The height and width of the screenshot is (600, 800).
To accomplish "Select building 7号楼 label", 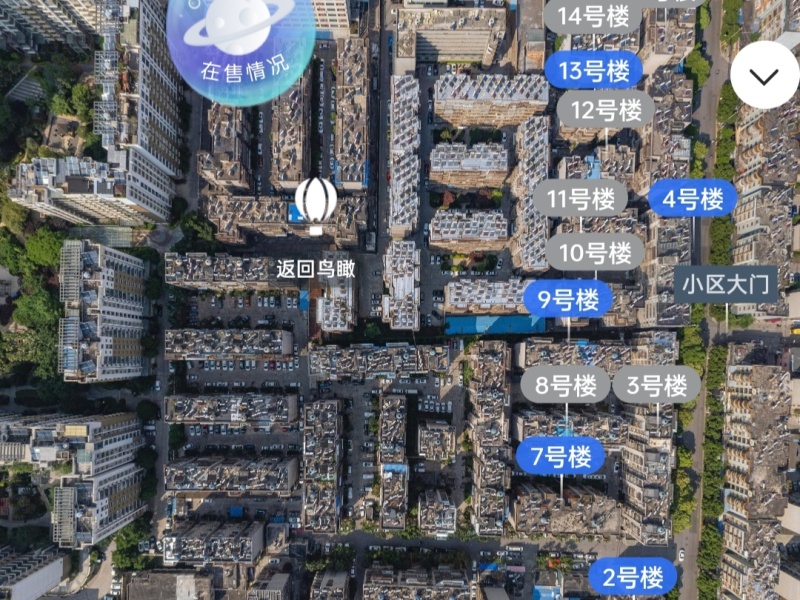I will coord(560,457).
